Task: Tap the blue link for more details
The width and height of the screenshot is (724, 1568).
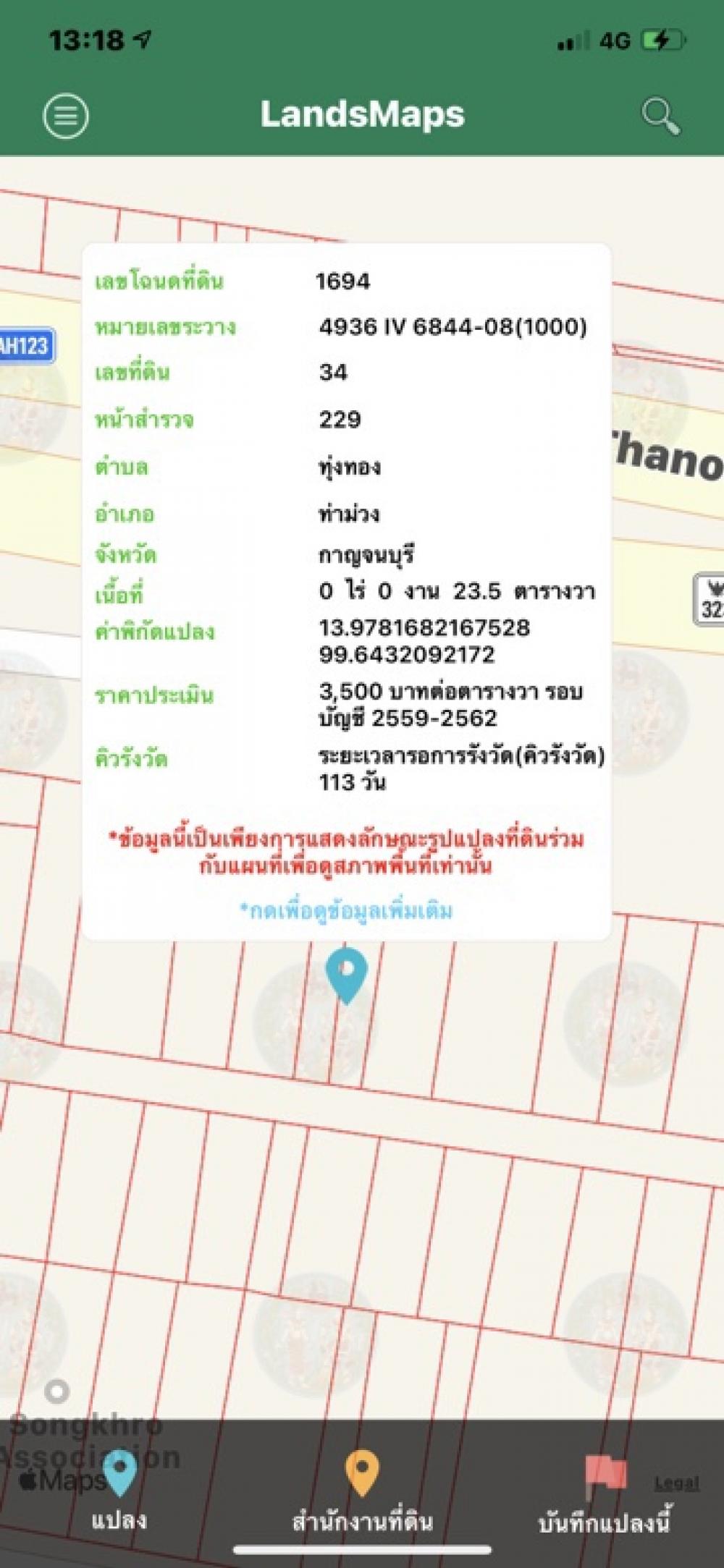Action: pos(346,910)
